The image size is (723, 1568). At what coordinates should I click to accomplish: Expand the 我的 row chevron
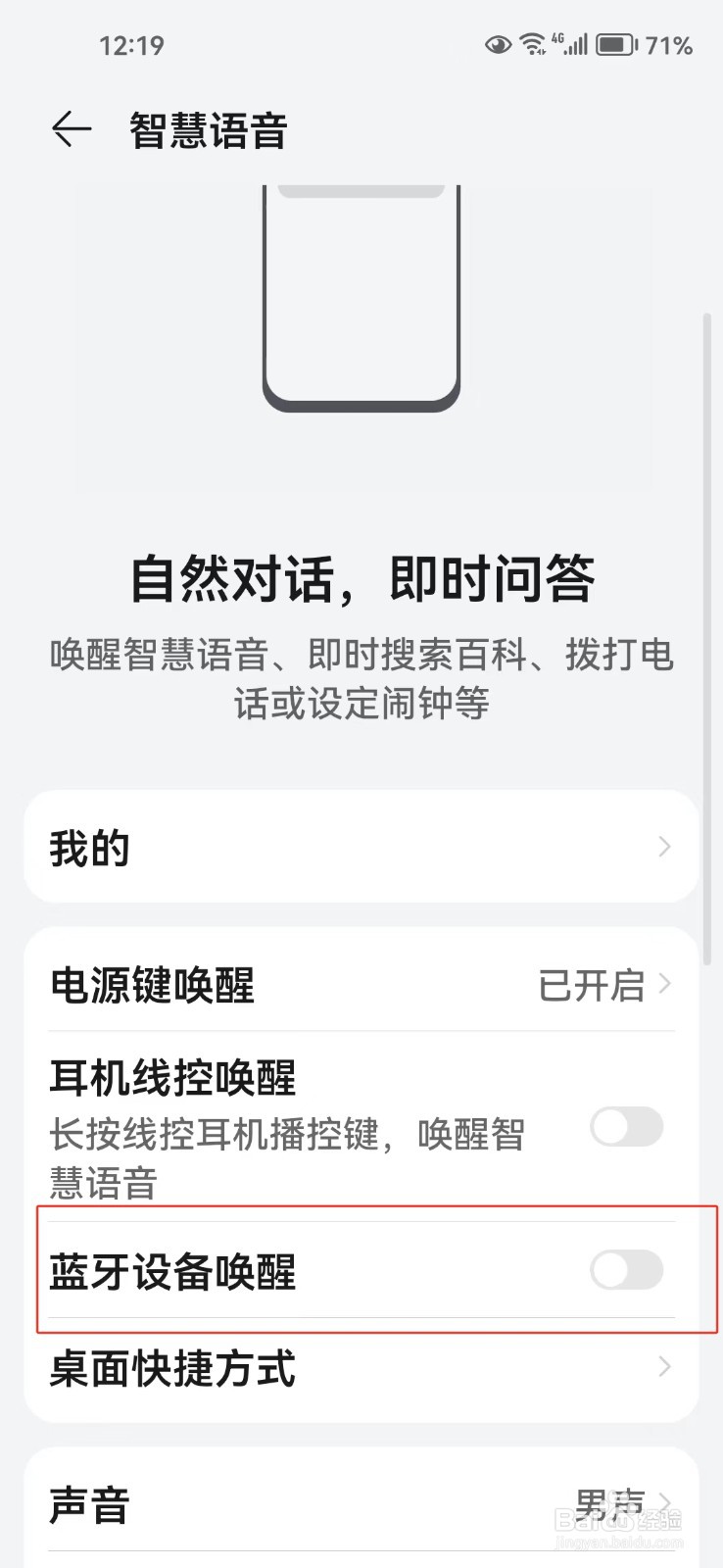click(665, 846)
